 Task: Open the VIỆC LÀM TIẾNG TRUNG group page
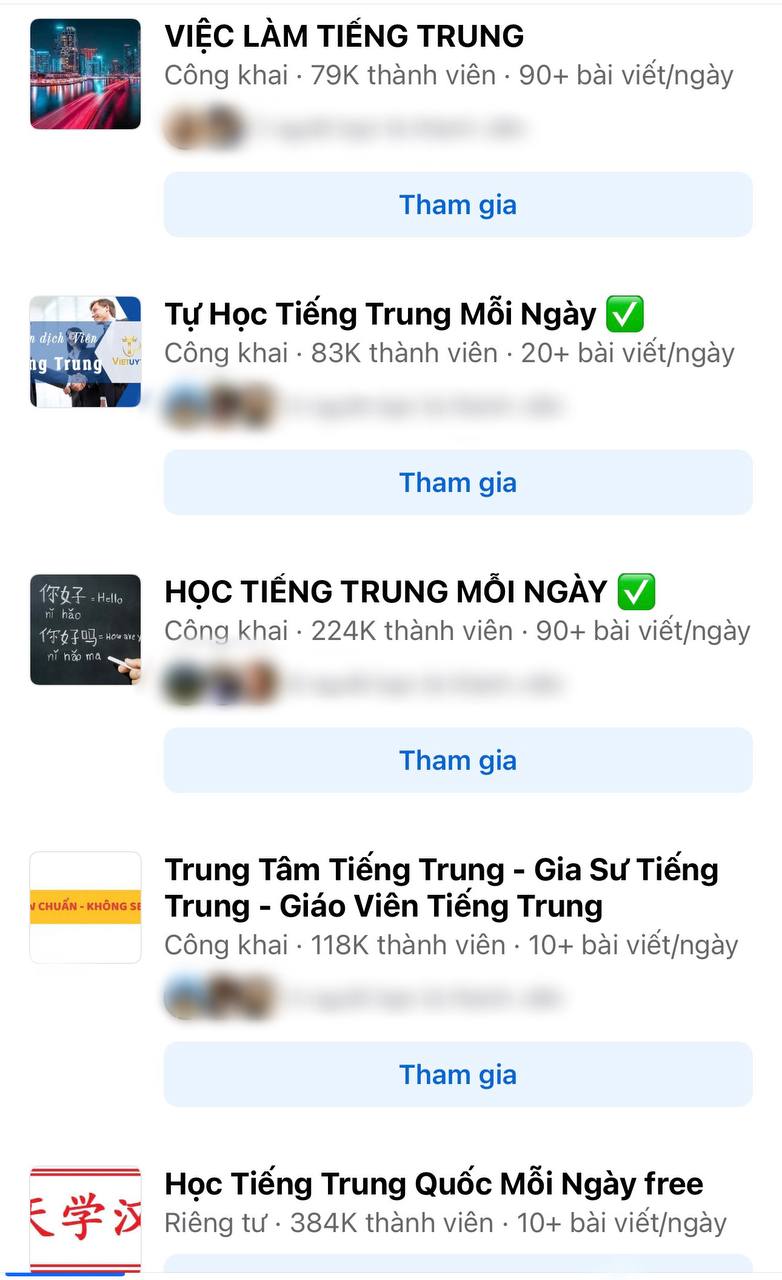344,37
